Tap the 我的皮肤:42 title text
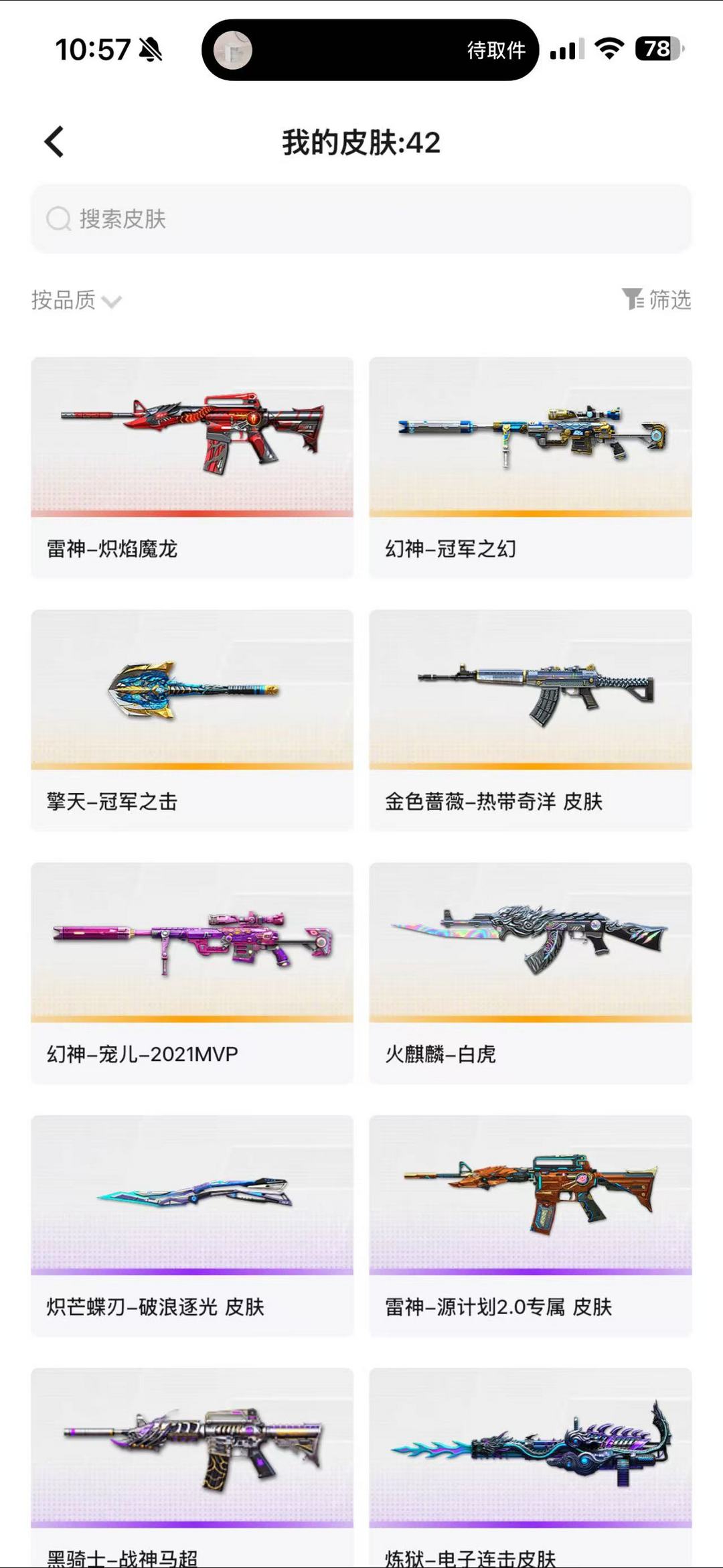723x1568 pixels. (361, 143)
